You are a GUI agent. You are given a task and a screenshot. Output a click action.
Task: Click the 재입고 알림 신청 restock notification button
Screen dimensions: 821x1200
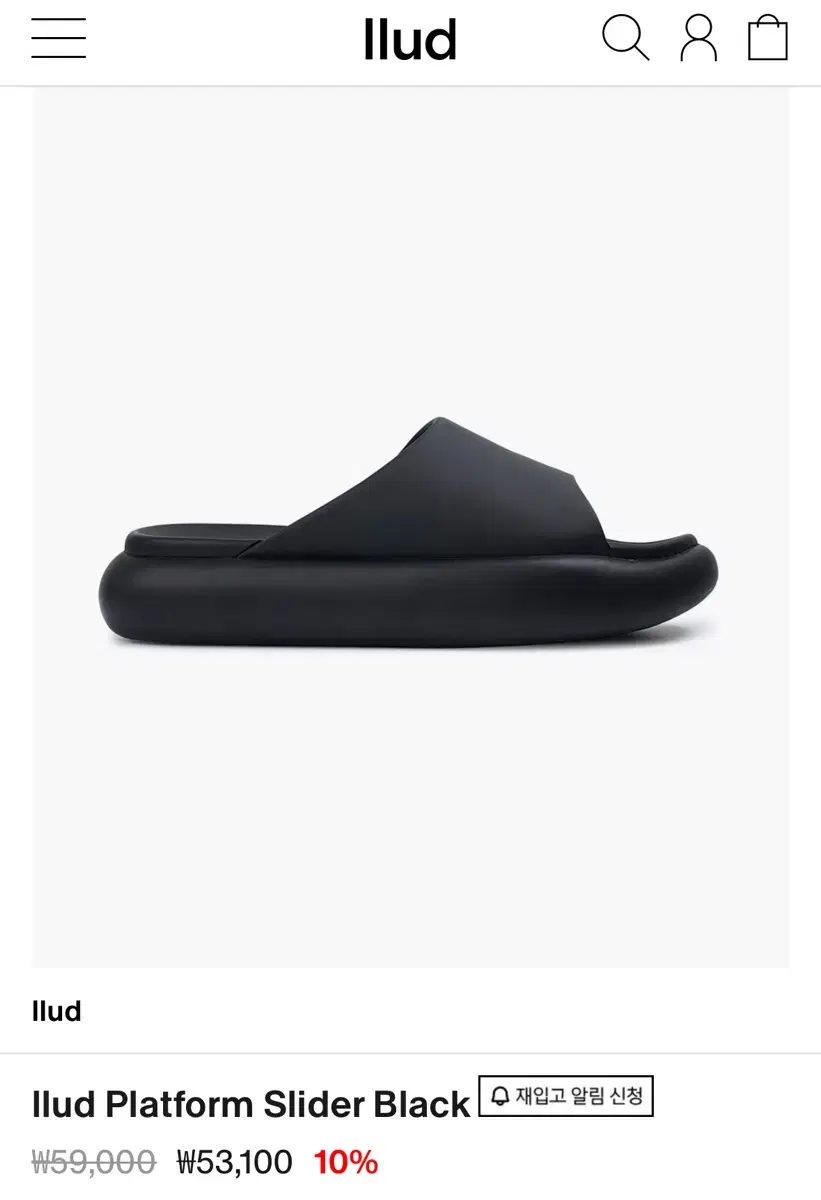coord(565,1098)
